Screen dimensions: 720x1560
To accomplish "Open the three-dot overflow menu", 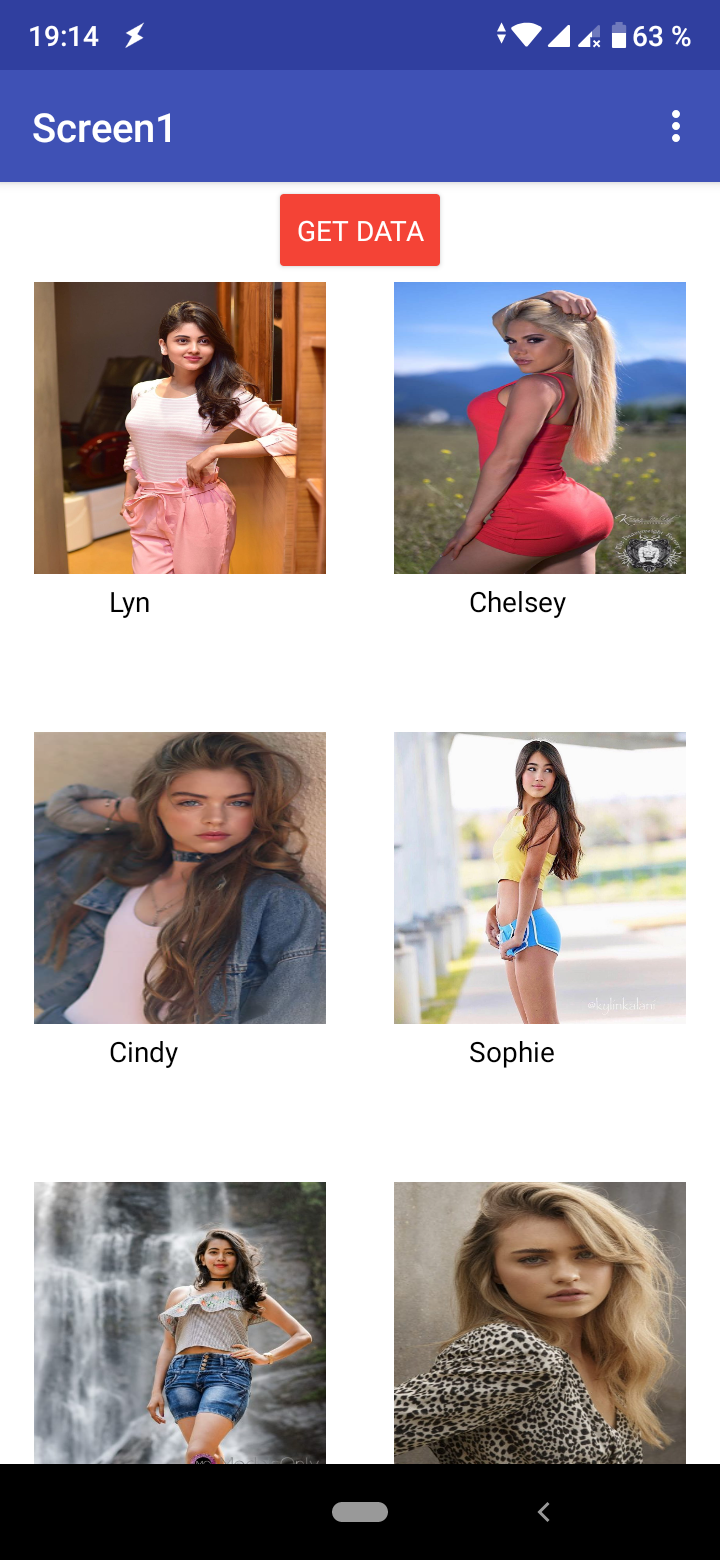I will point(676,127).
